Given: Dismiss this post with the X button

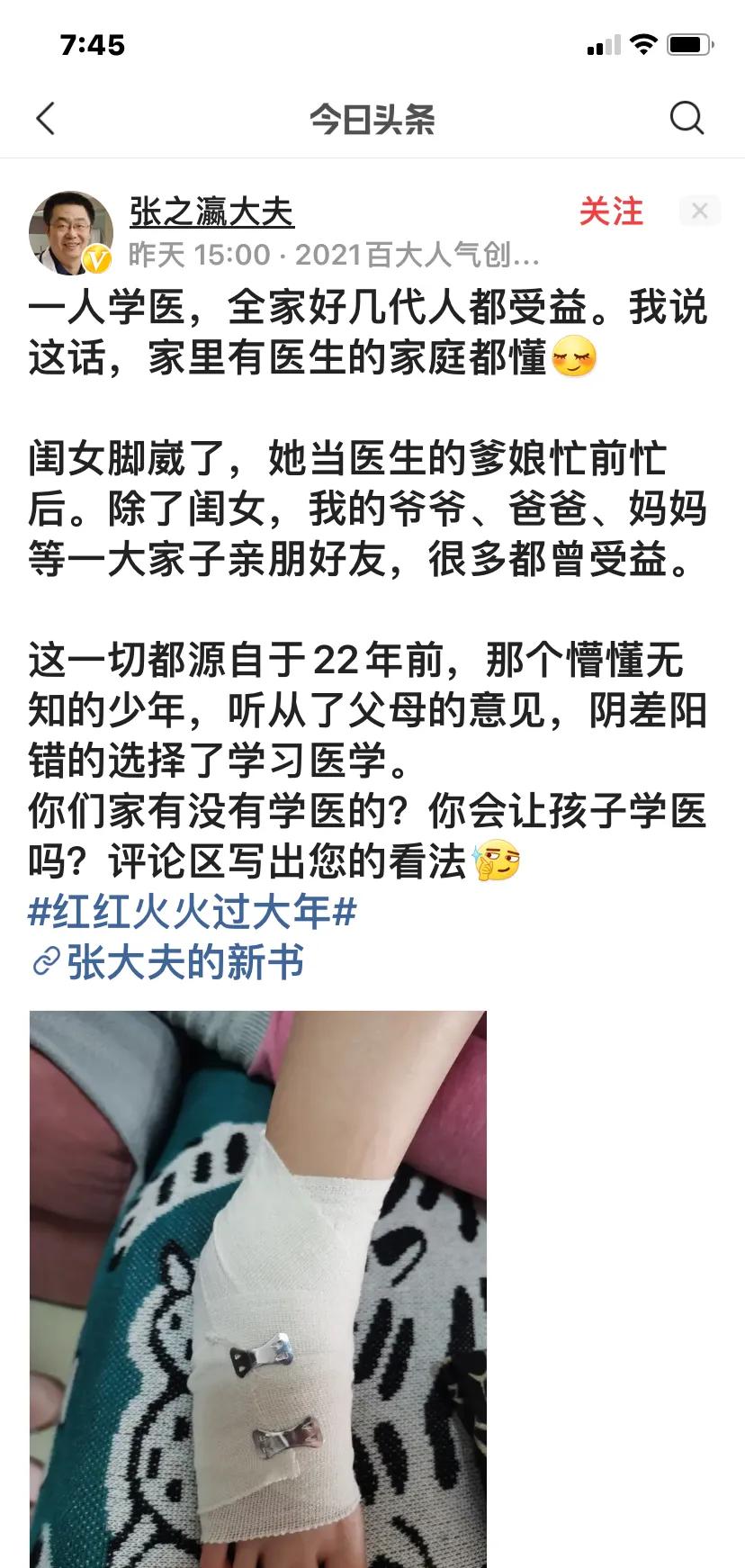Looking at the screenshot, I should pos(699,212).
